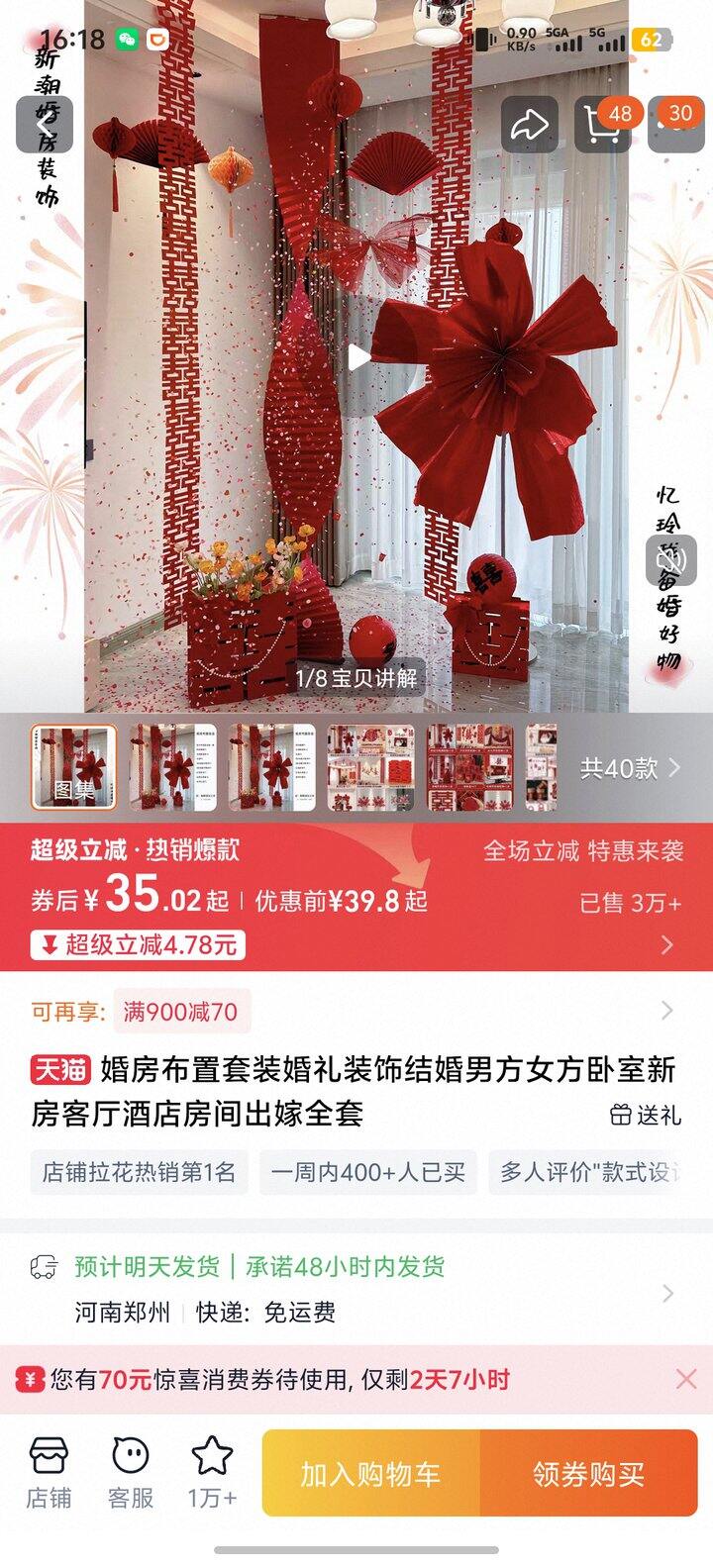Viewport: 713px width, 1568px height.
Task: Tap 加入购物车 to add to cart
Action: [370, 1474]
